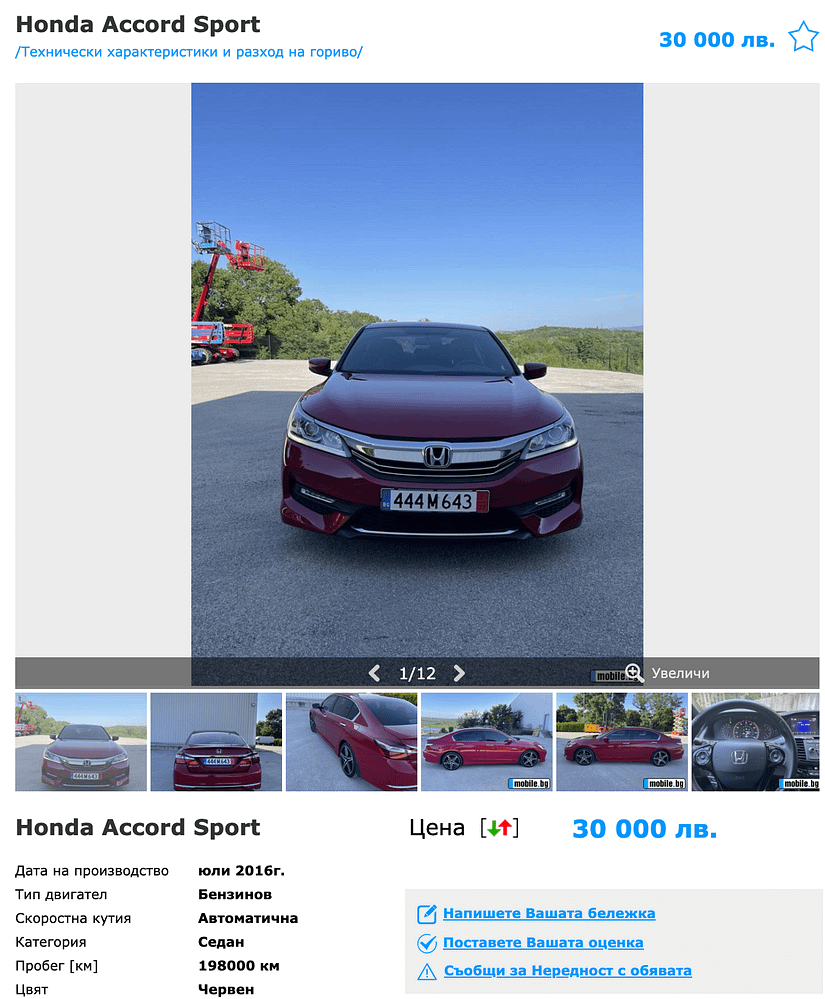The height and width of the screenshot is (999, 825).
Task: Open Напишете Вашата бележка link
Action: point(549,913)
